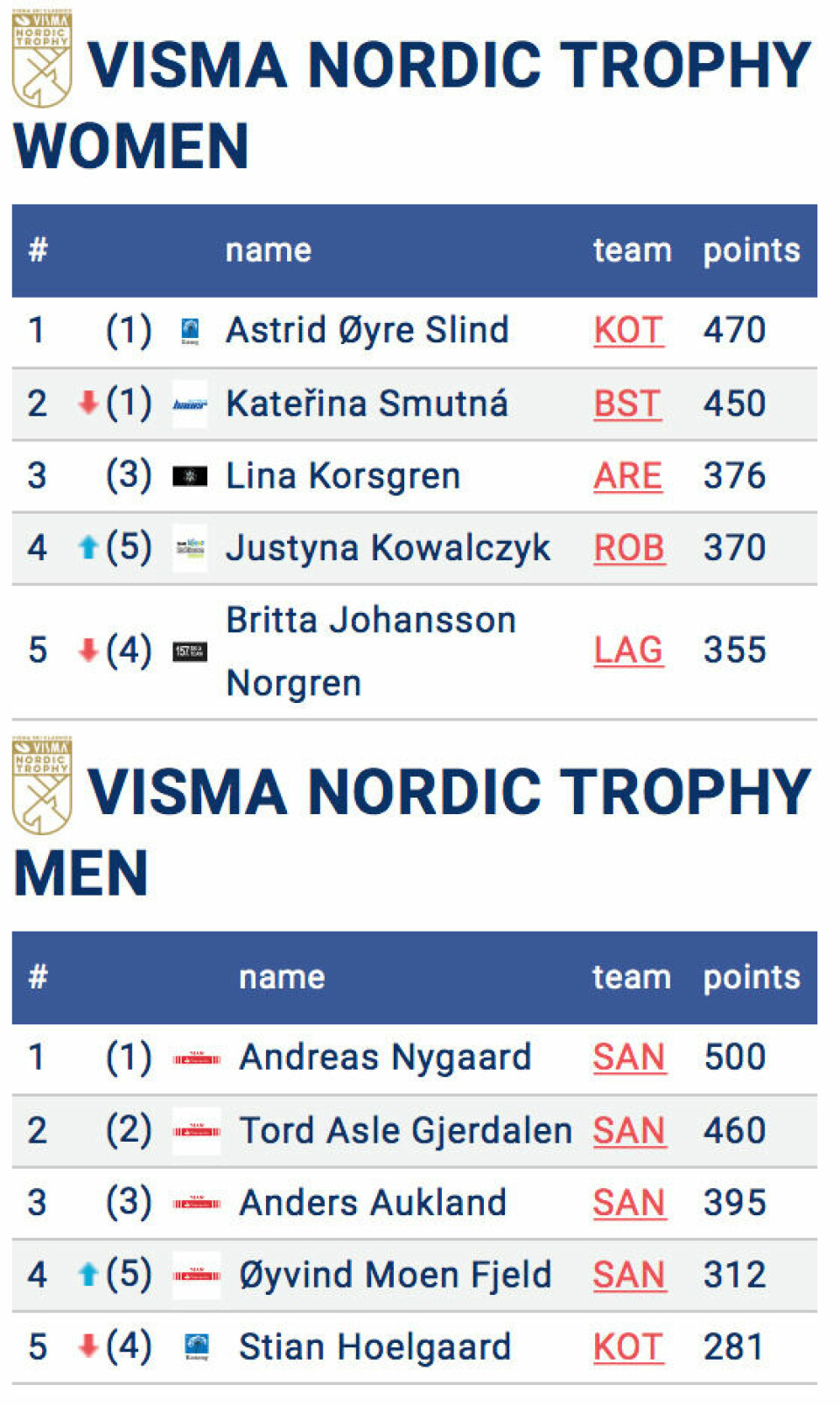Tap the SAN team link beside Tord Asle Gjerdalen
Screen dimensions: 840x1406
(628, 1130)
